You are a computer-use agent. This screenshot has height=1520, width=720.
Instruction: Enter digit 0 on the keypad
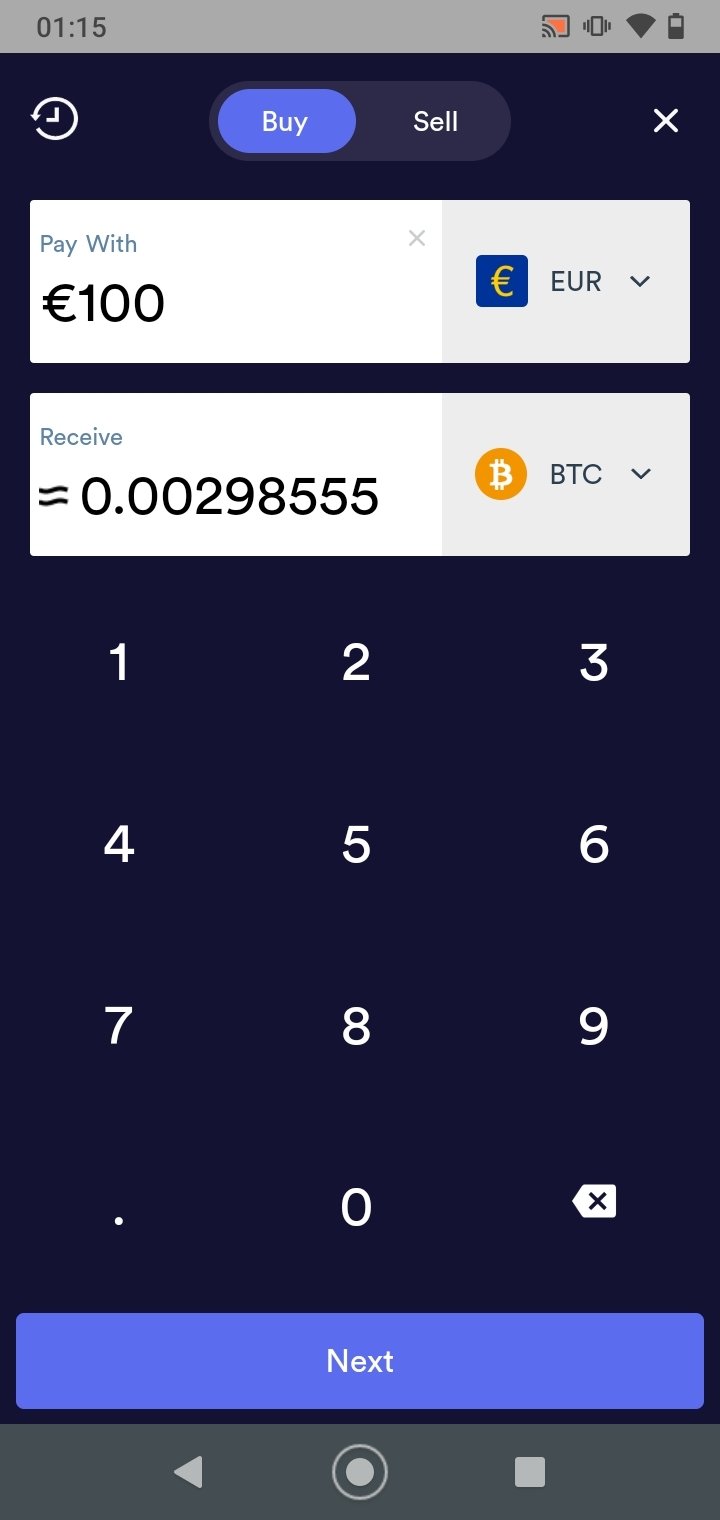coord(356,1208)
